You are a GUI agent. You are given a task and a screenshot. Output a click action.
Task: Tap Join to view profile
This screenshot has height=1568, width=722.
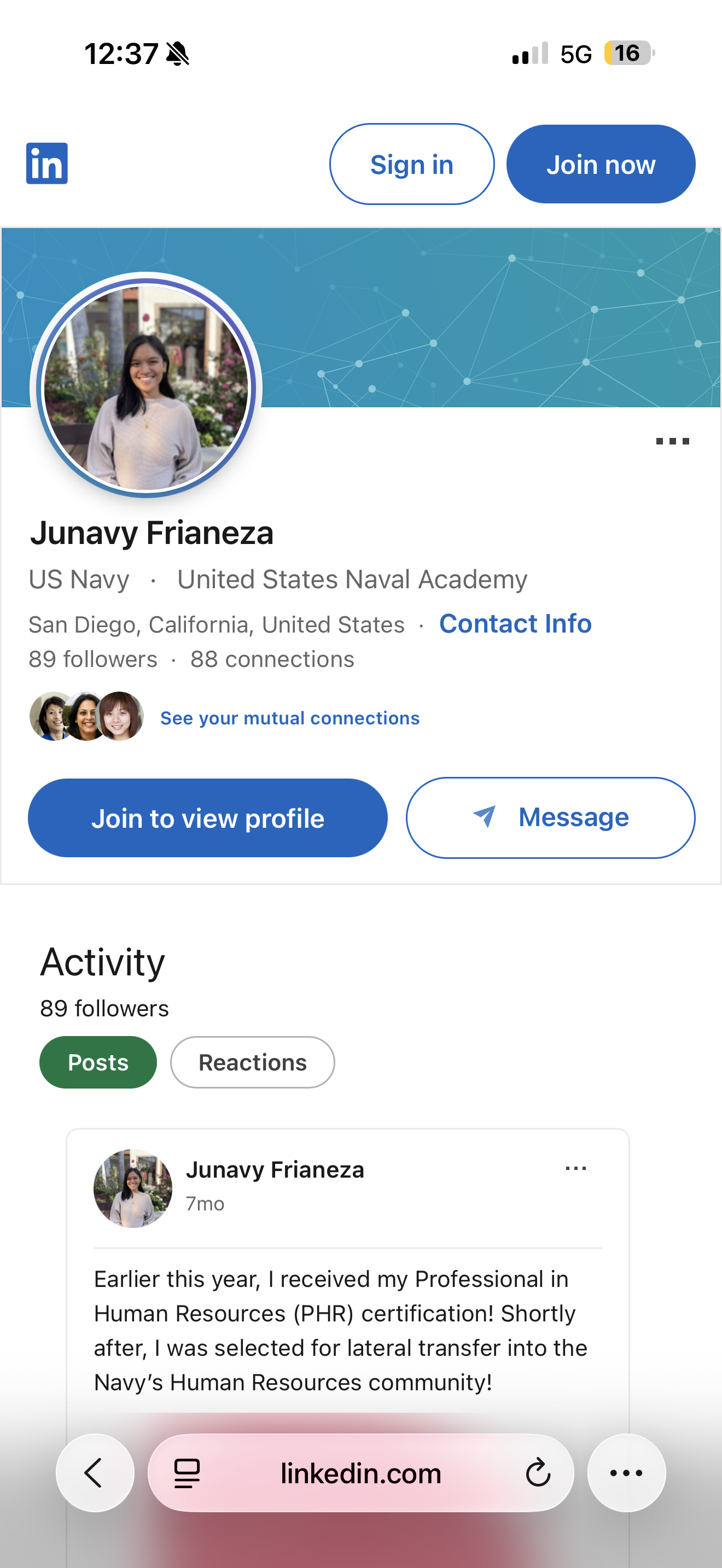[208, 817]
